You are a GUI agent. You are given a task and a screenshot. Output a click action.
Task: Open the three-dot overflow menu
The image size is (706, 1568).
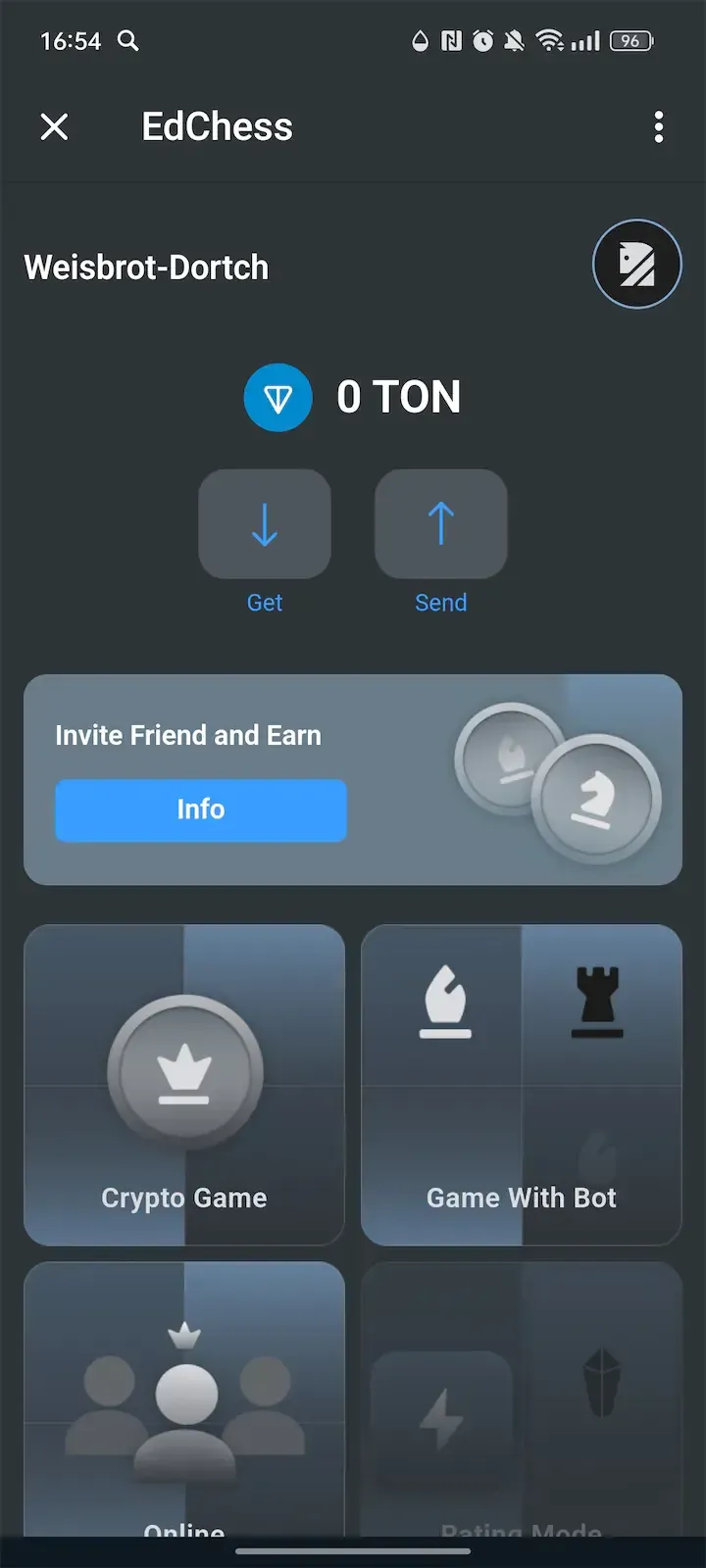[x=659, y=127]
